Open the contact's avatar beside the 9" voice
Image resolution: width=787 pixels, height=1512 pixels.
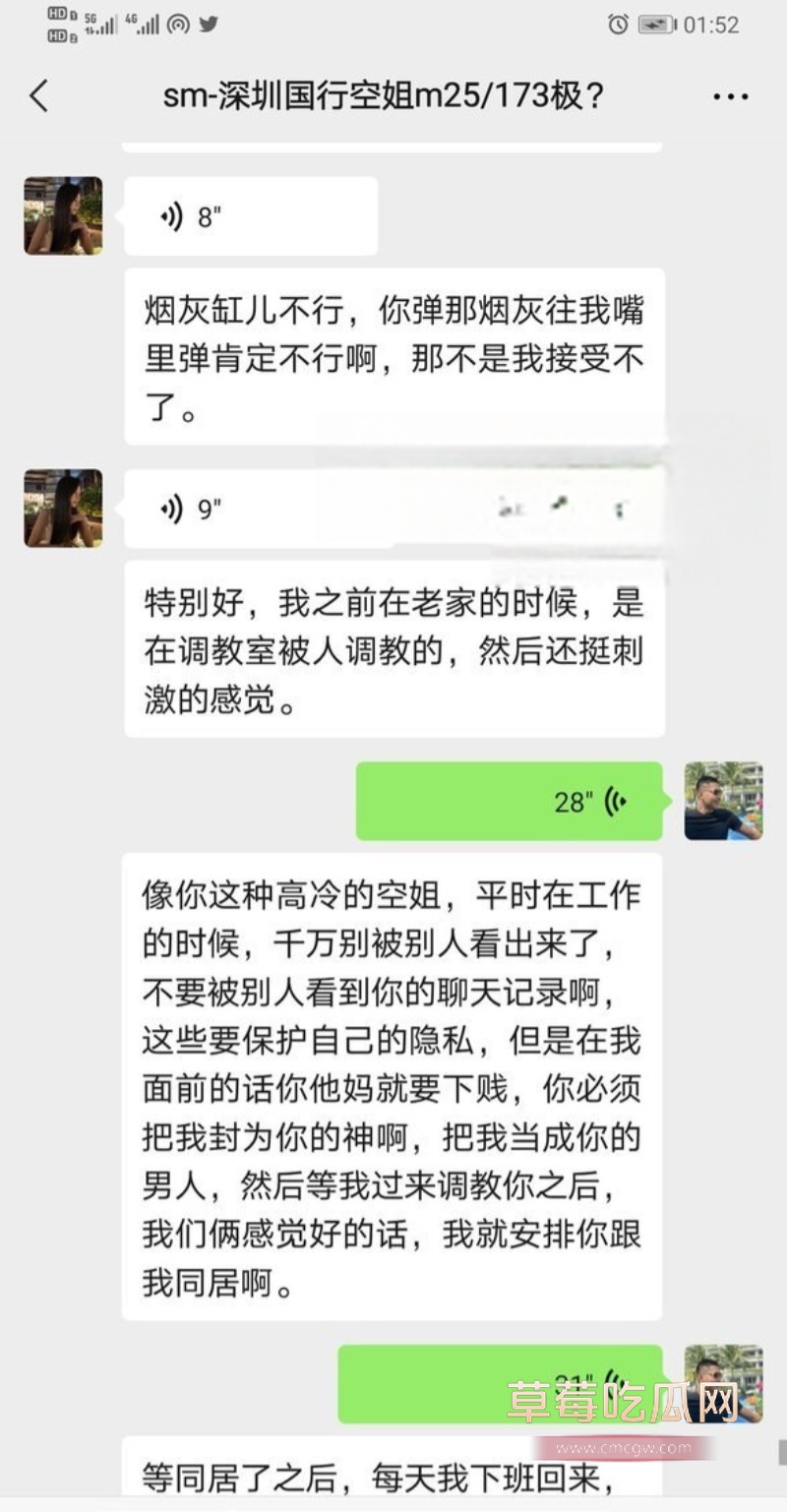tap(63, 509)
